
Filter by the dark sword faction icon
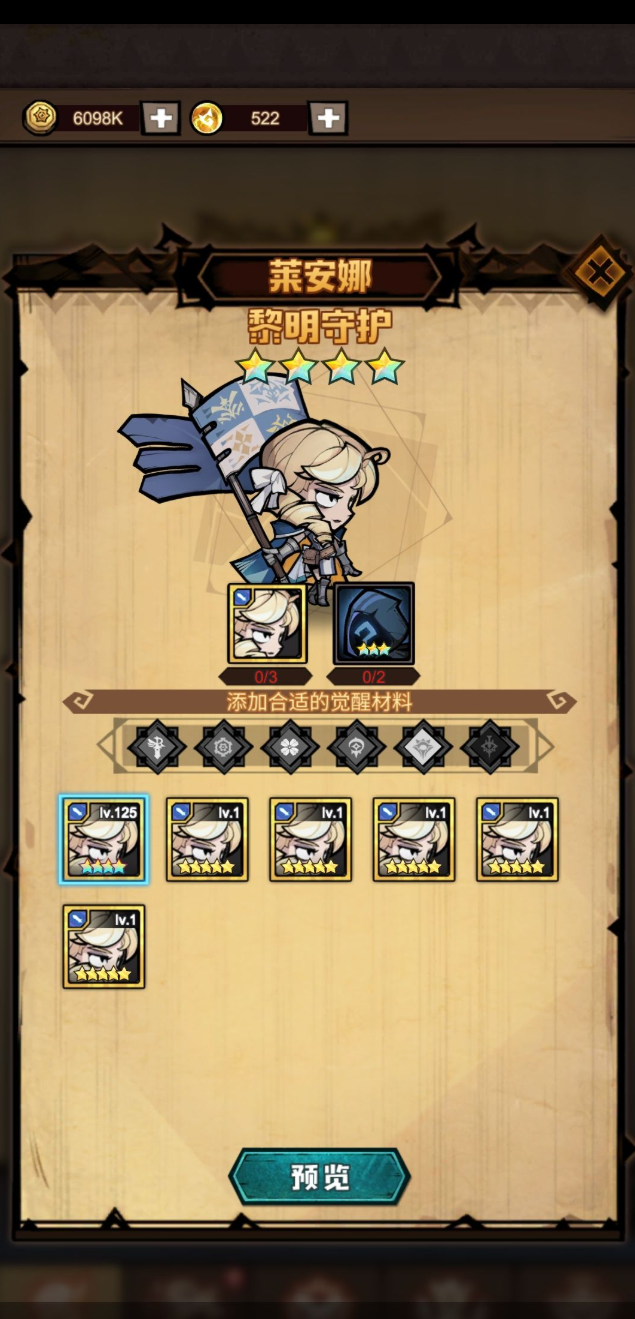point(490,746)
